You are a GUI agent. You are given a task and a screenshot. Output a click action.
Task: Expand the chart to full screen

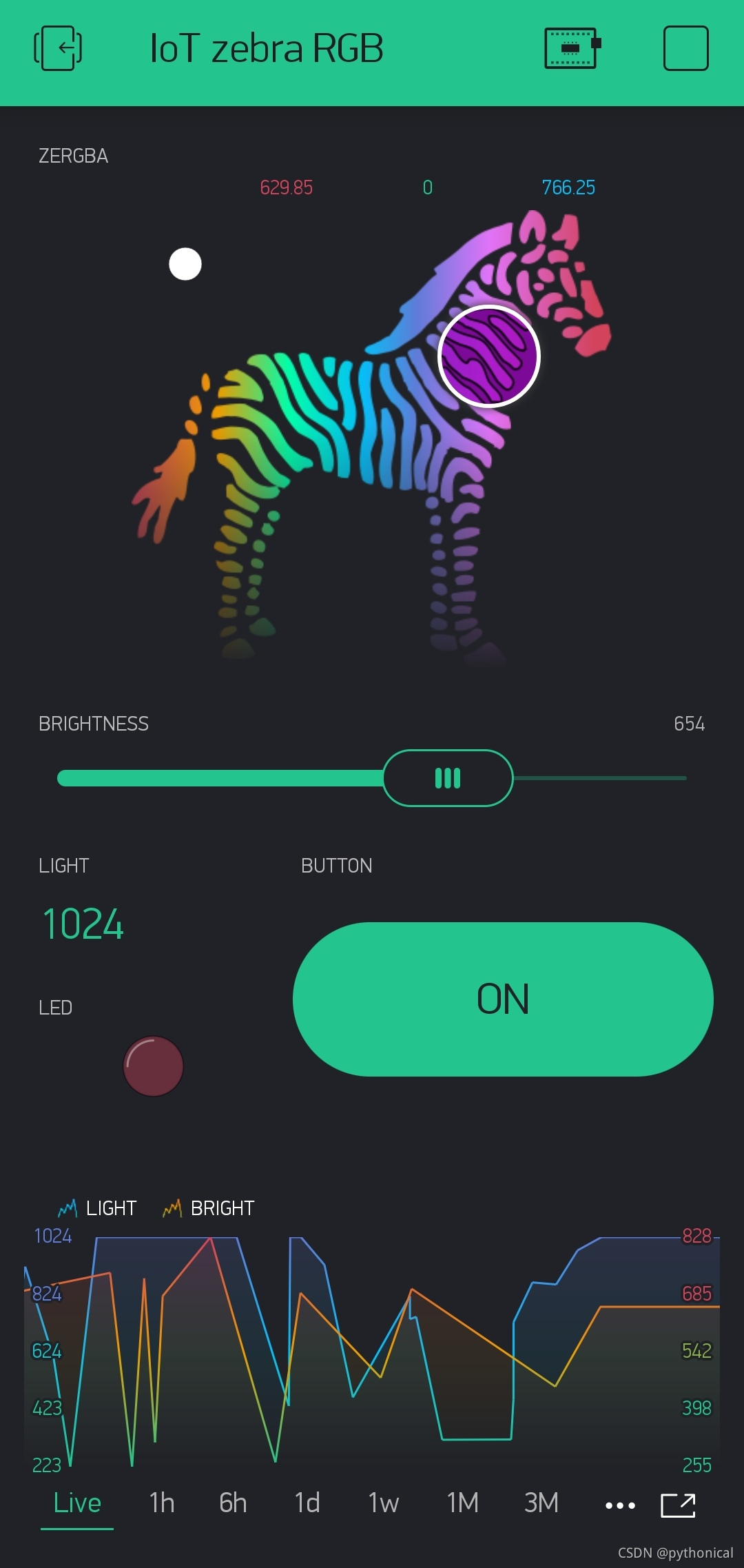(678, 1505)
